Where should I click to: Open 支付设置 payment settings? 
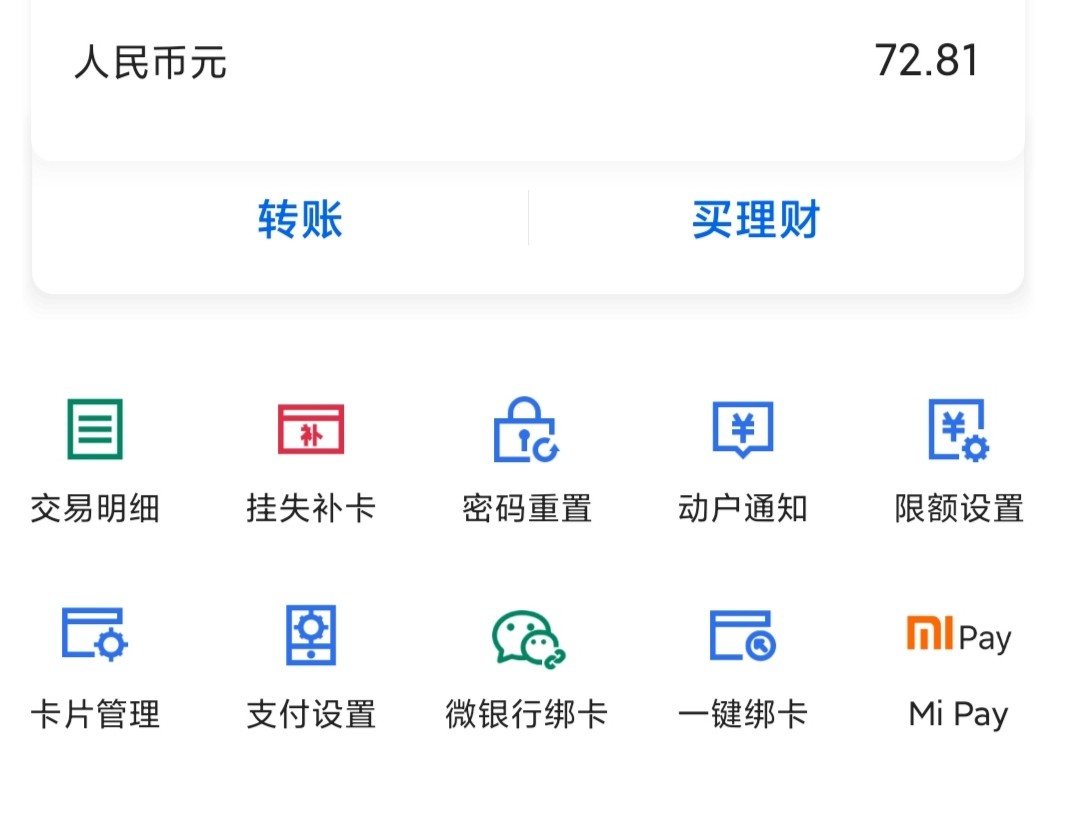click(311, 665)
